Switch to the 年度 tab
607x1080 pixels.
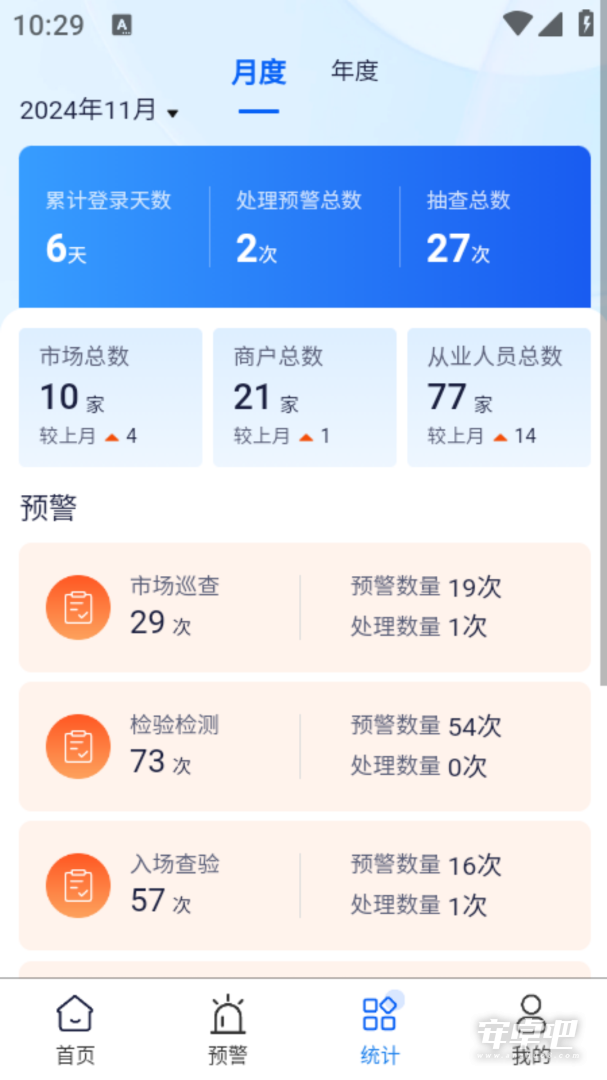pos(354,71)
